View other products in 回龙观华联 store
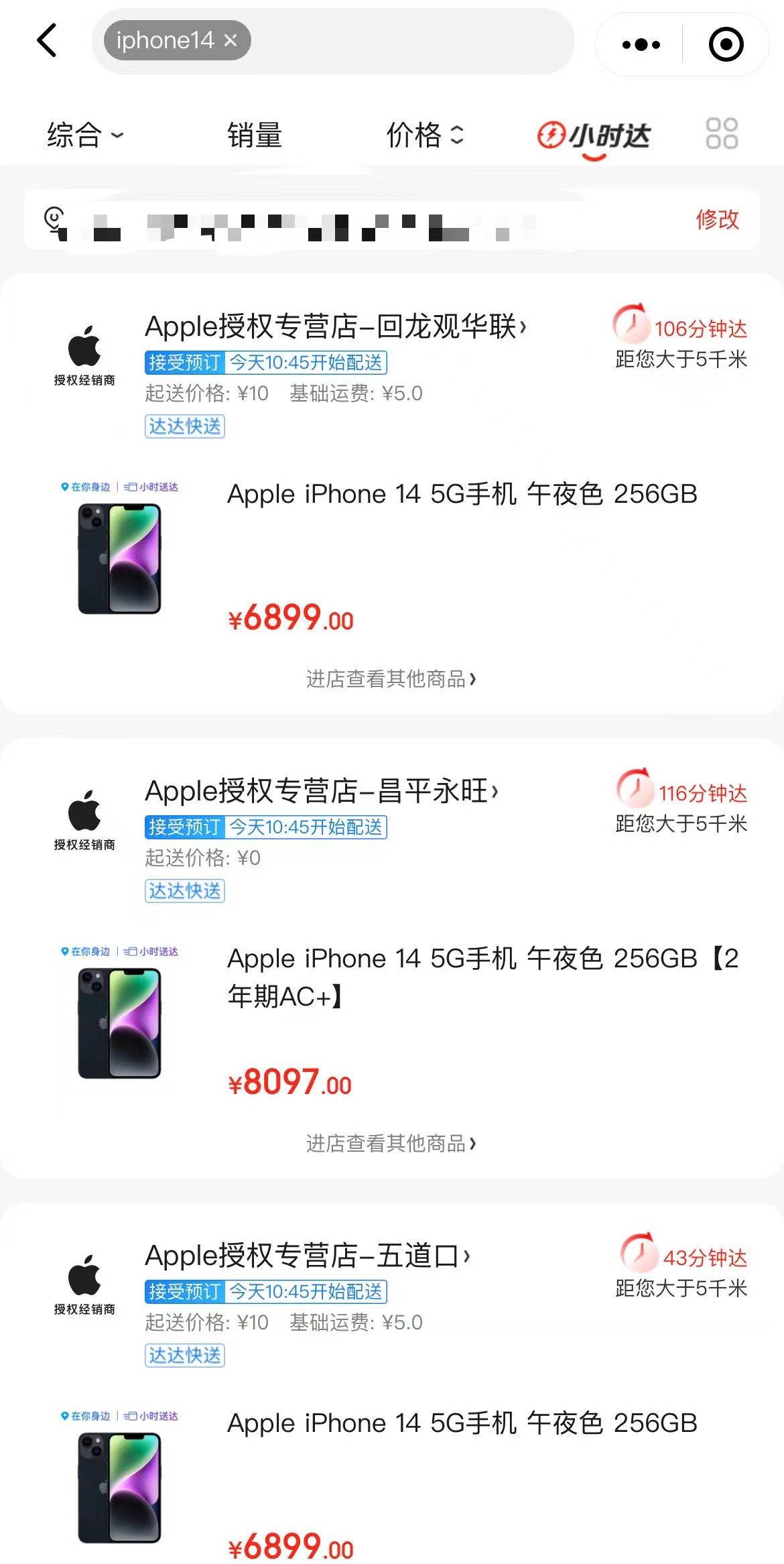Image resolution: width=784 pixels, height=1564 pixels. point(391,679)
